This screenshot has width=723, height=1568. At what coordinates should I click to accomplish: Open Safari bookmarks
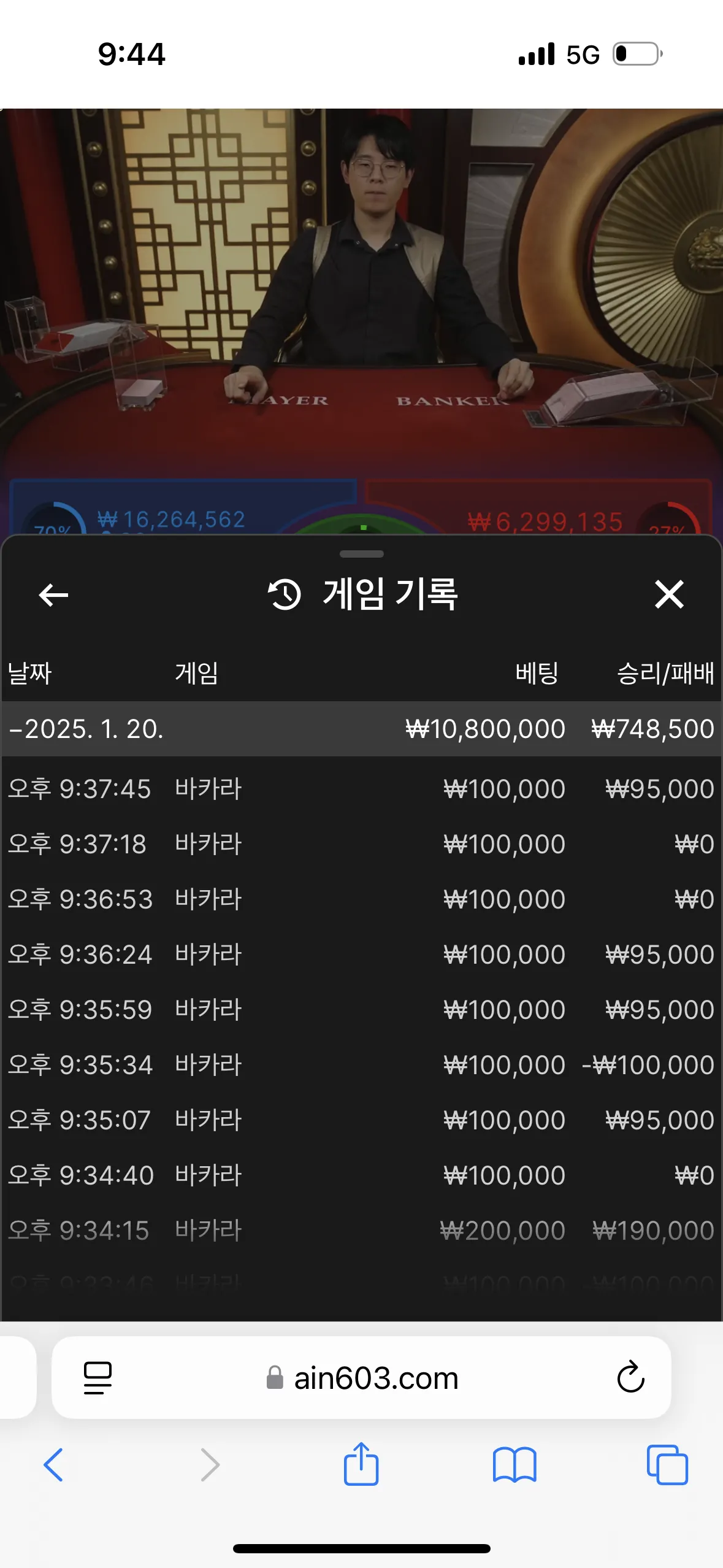point(515,1465)
